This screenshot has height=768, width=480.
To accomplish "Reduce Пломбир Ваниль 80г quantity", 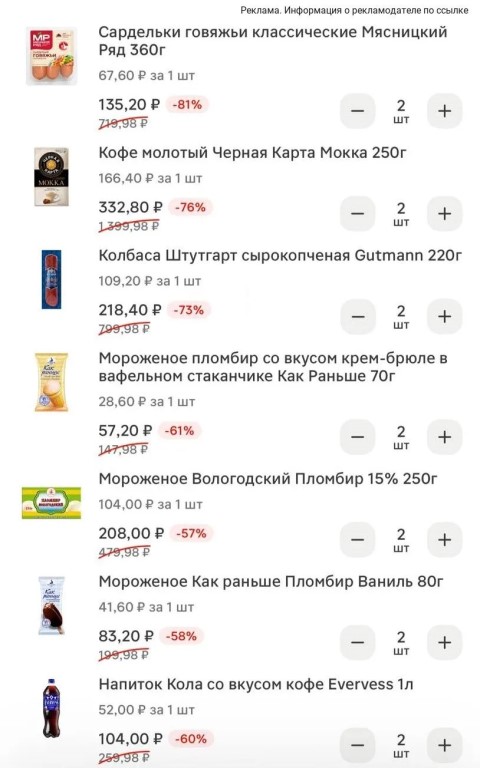I will pos(358,643).
